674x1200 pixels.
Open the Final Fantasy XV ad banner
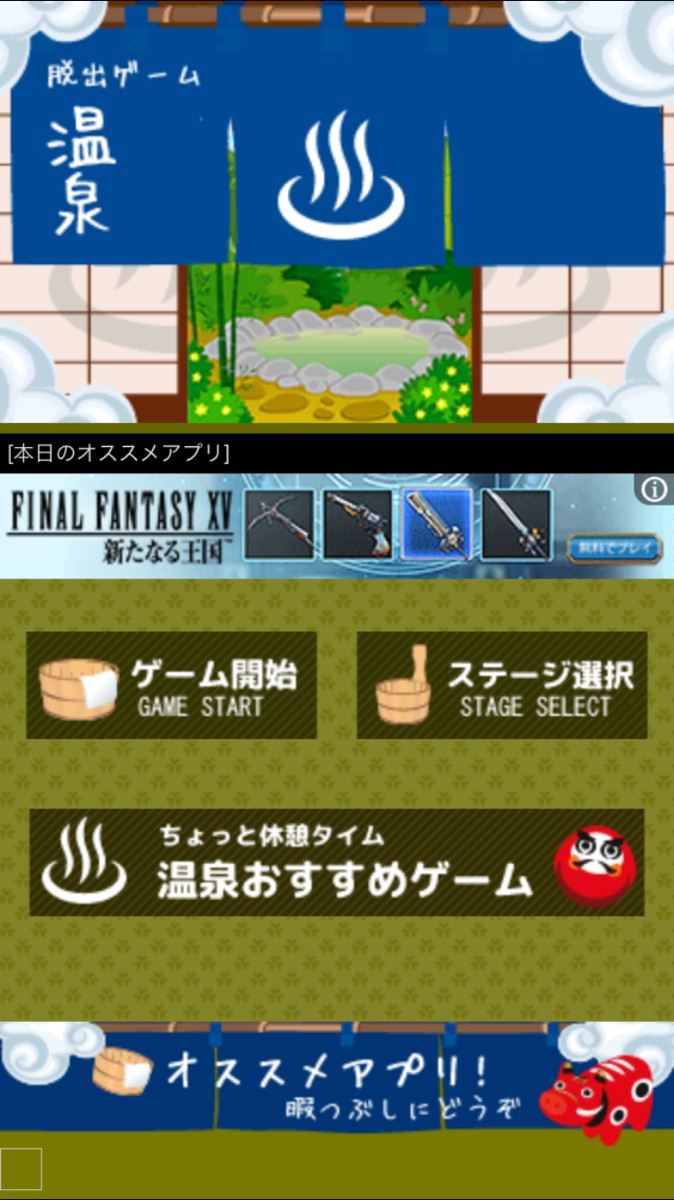(x=337, y=525)
